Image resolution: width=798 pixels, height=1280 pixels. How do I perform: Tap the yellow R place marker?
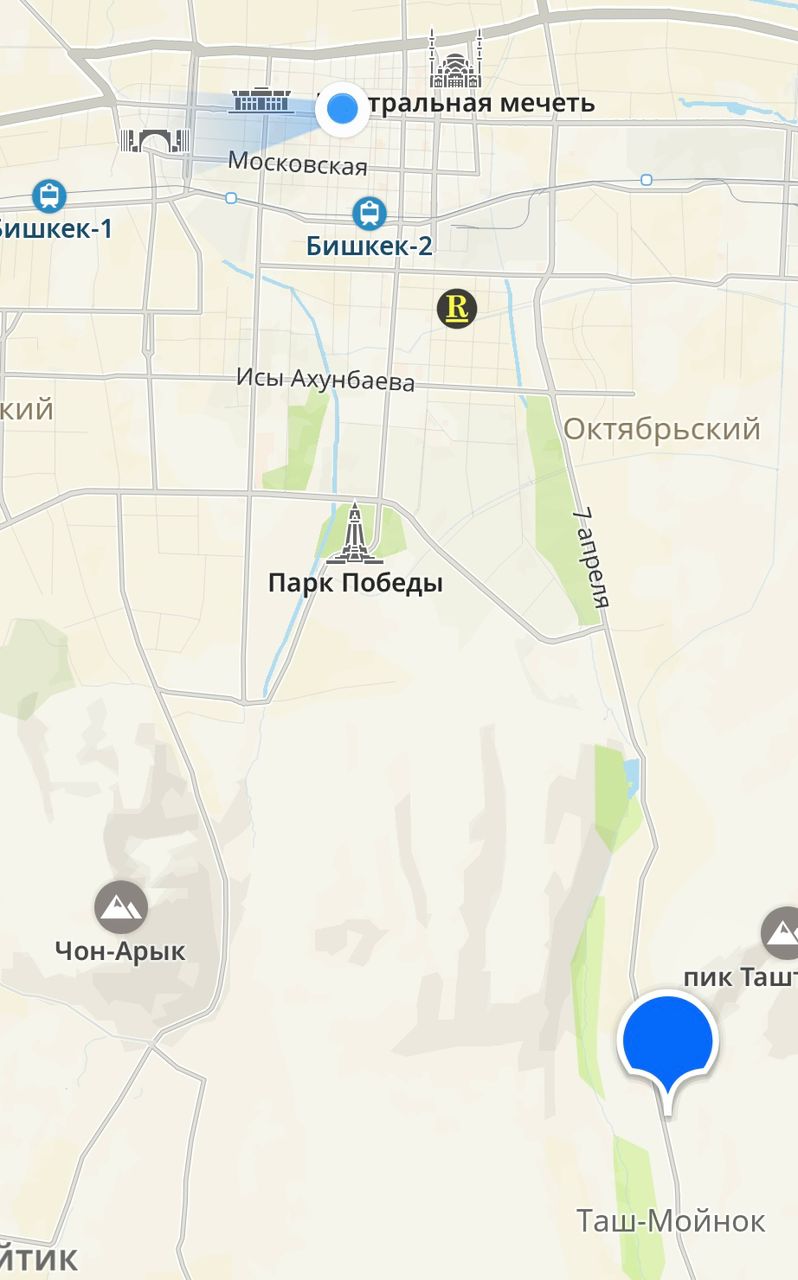pyautogui.click(x=457, y=308)
